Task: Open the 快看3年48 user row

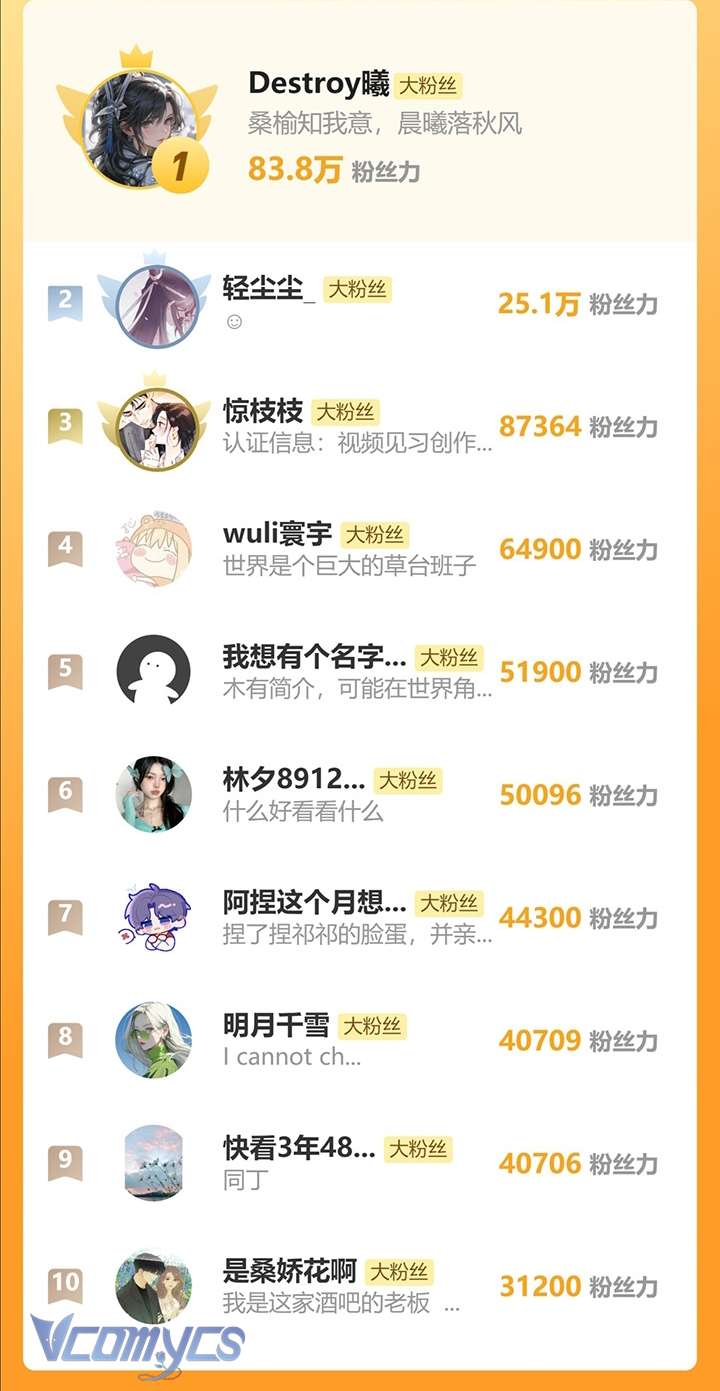Action: pos(298,1149)
